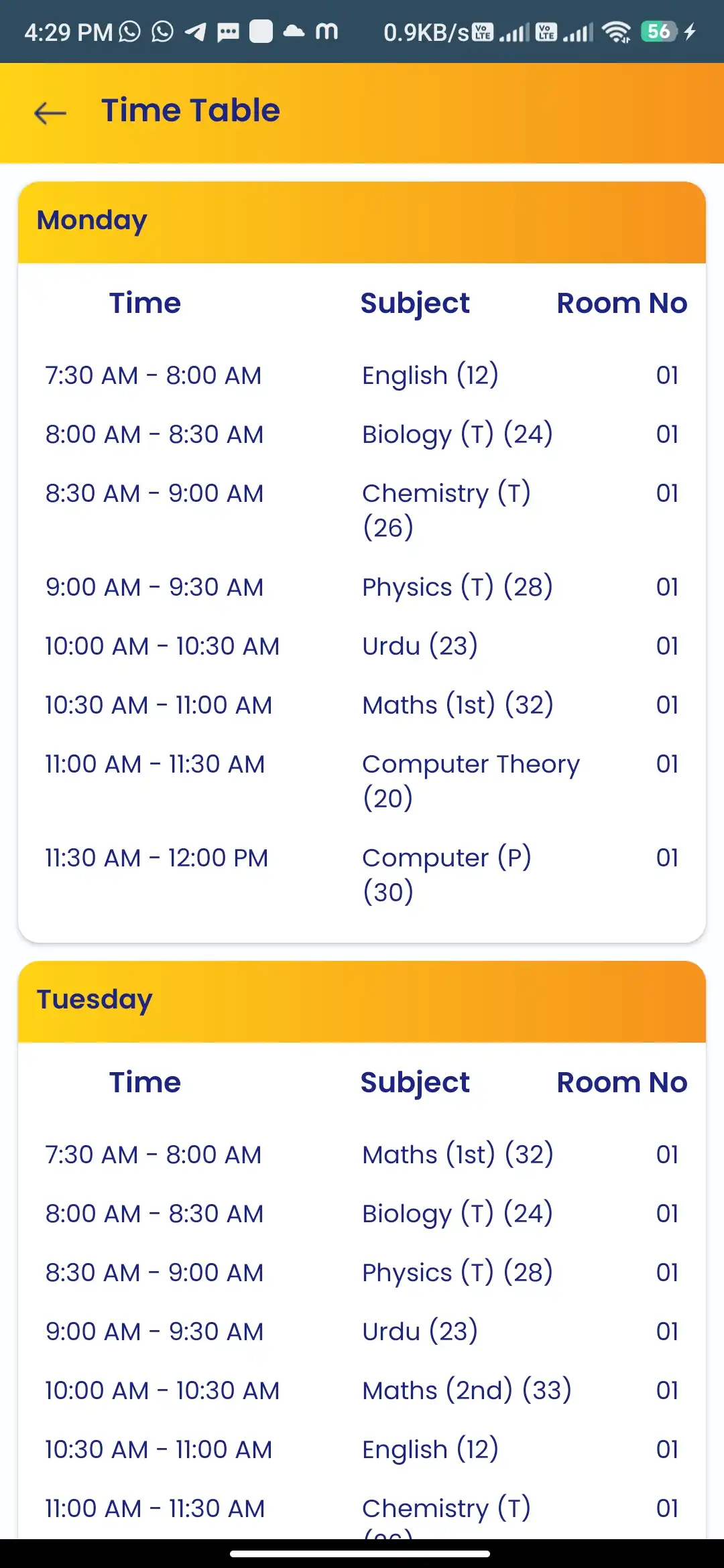Select the Monday section header
Screen dimensions: 724x1568
click(91, 220)
